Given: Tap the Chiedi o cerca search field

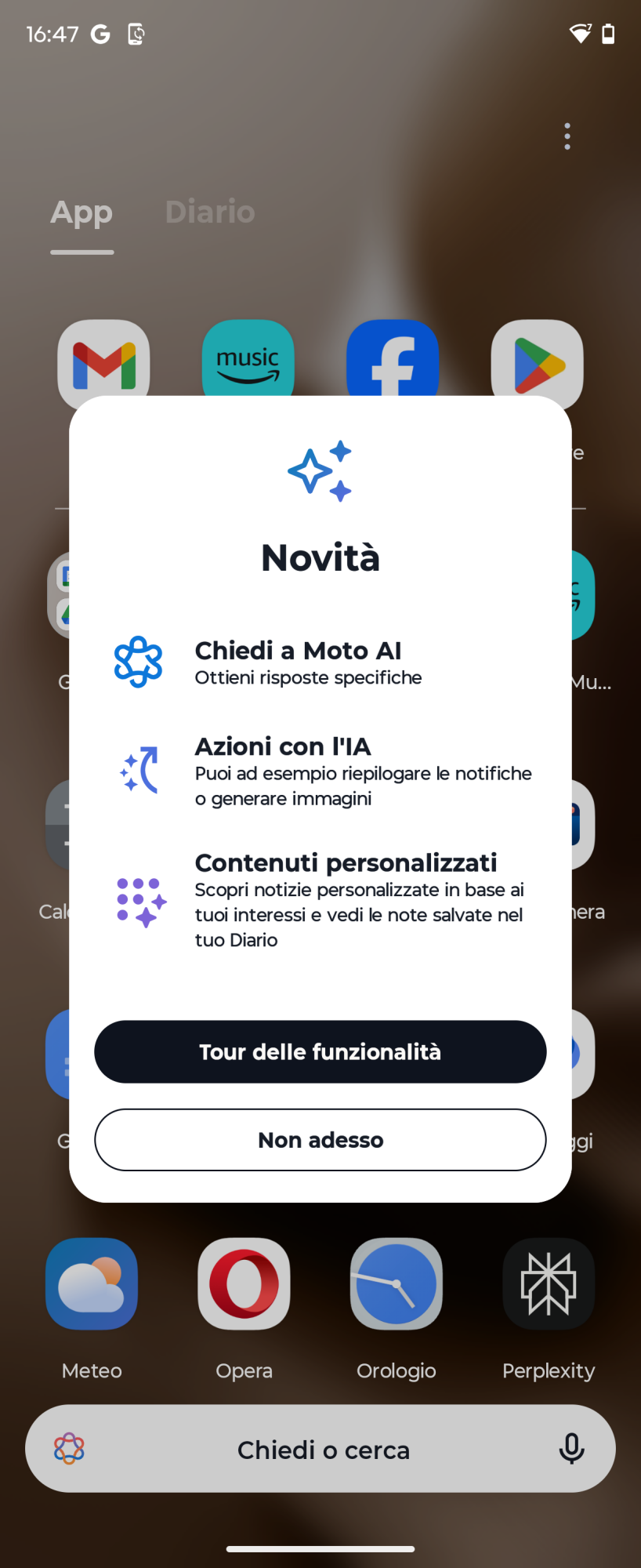Looking at the screenshot, I should [323, 1450].
